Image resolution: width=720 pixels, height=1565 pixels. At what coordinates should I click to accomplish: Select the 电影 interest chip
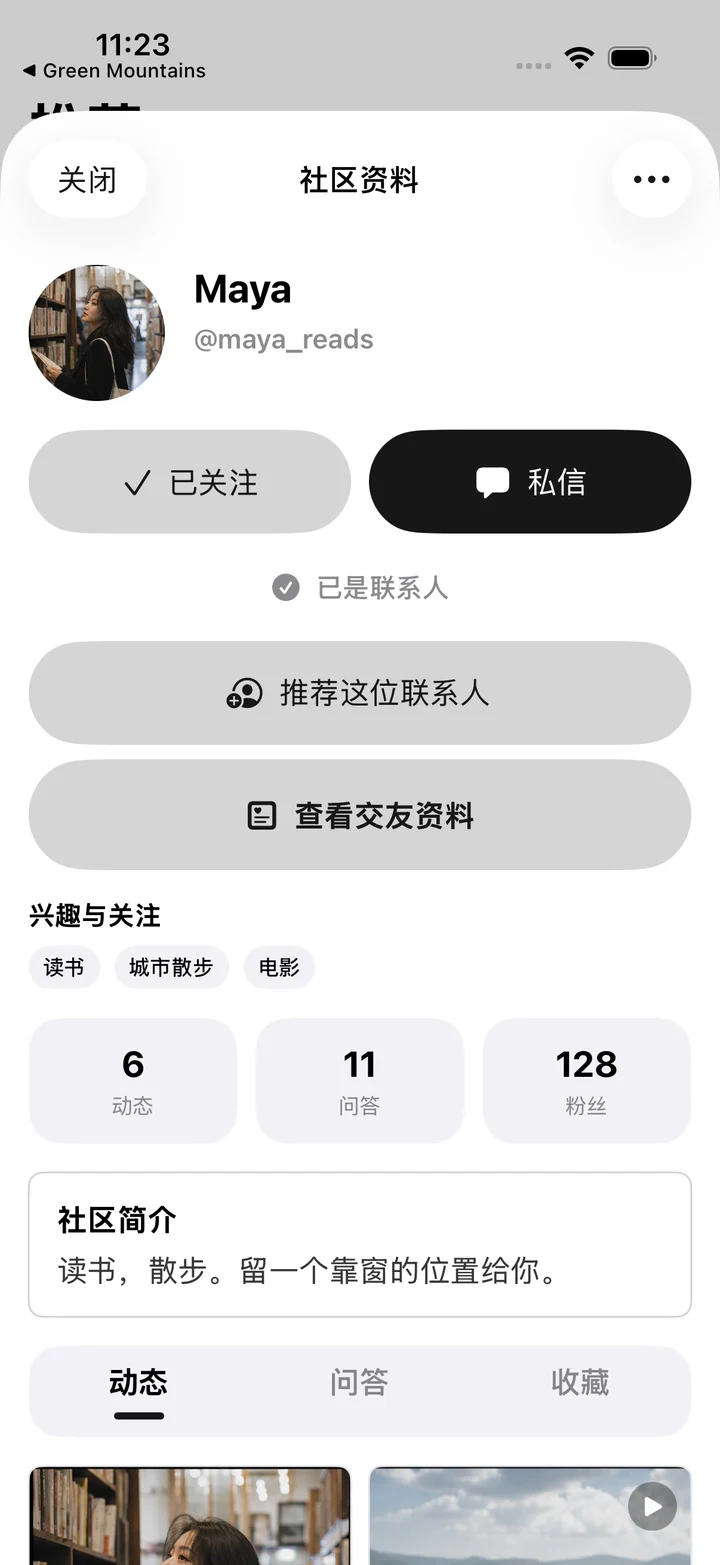[x=279, y=967]
